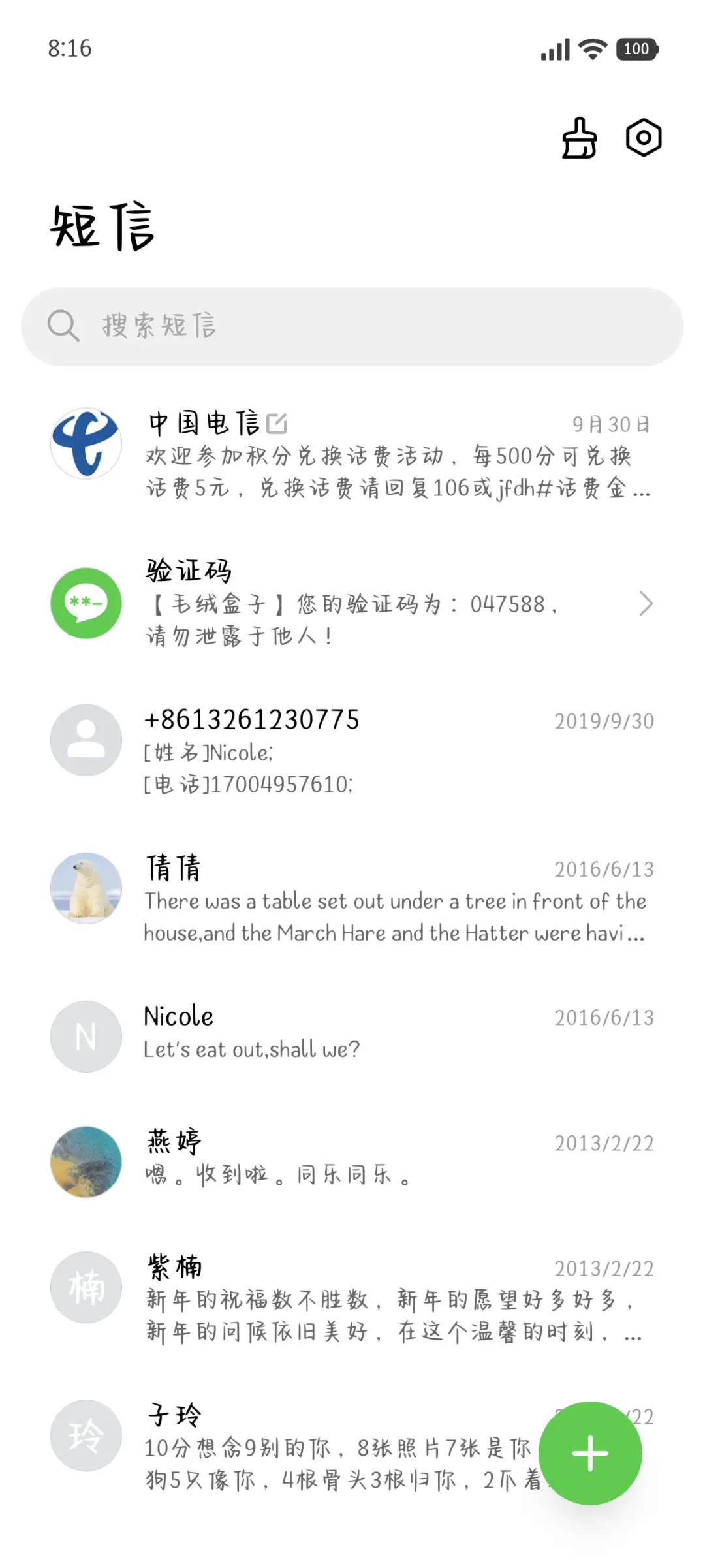This screenshot has width=705, height=1568.
Task: Tap the new message plus button
Action: click(589, 1452)
